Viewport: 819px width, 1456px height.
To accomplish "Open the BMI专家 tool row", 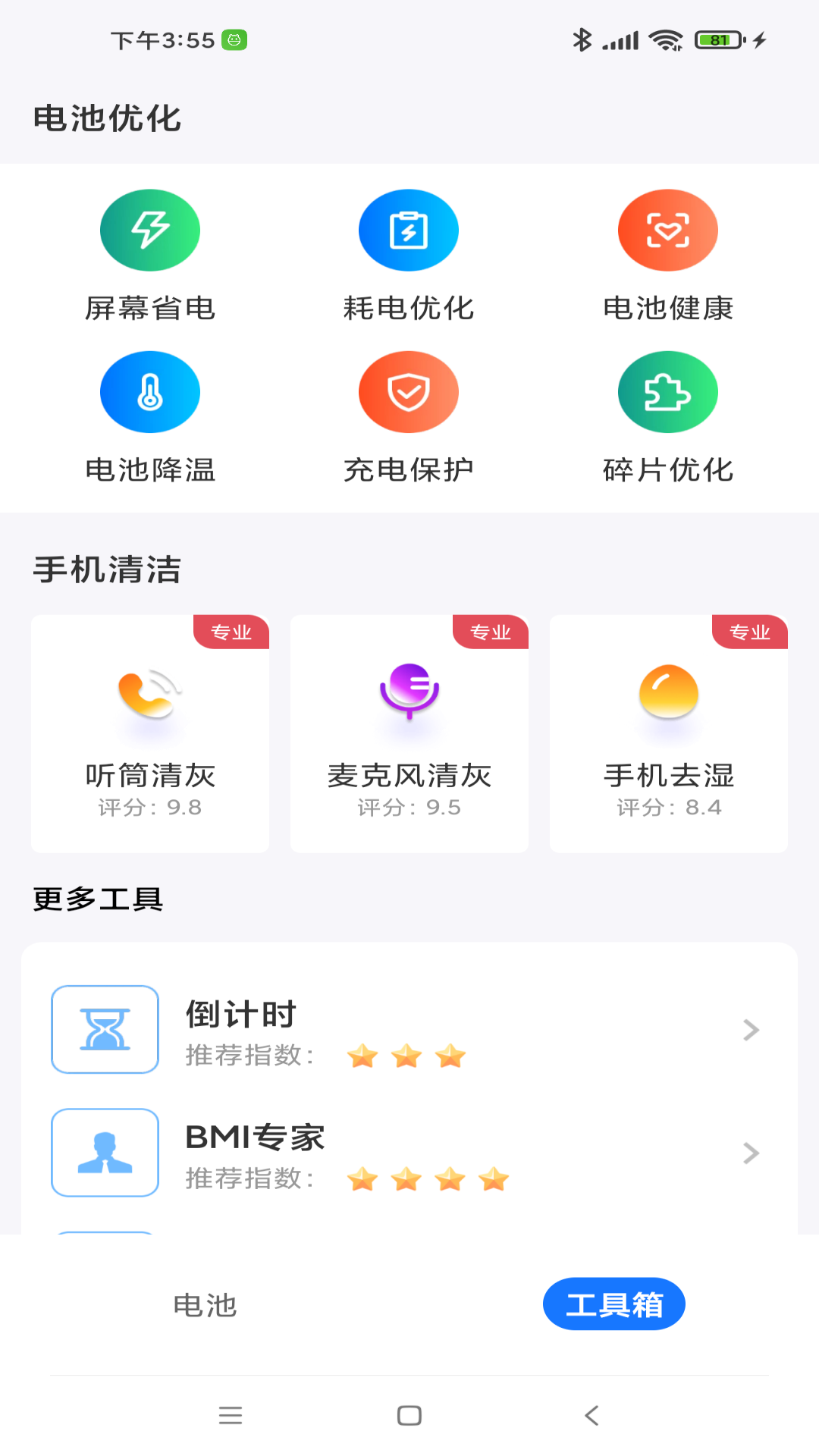I will coord(409,1153).
